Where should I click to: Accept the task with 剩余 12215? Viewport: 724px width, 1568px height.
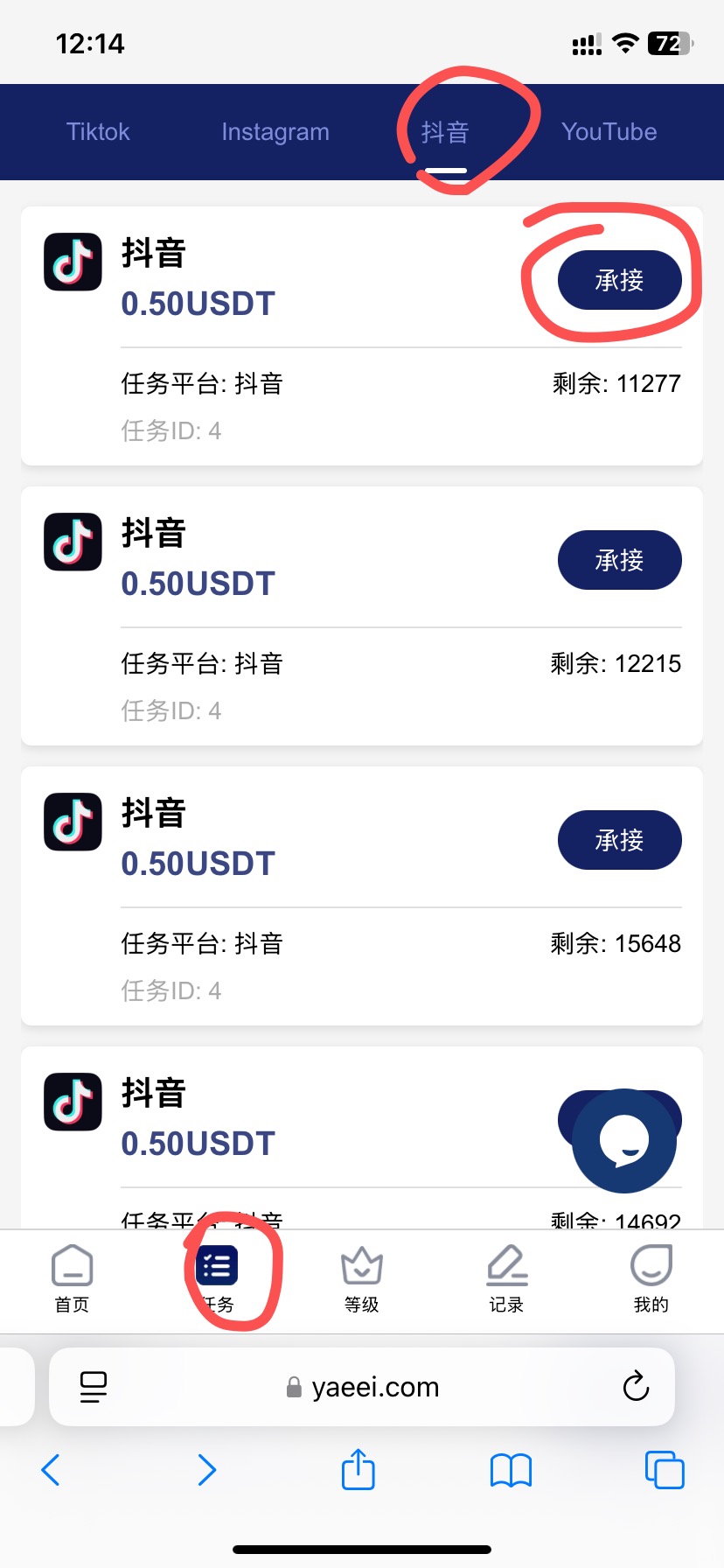(619, 560)
